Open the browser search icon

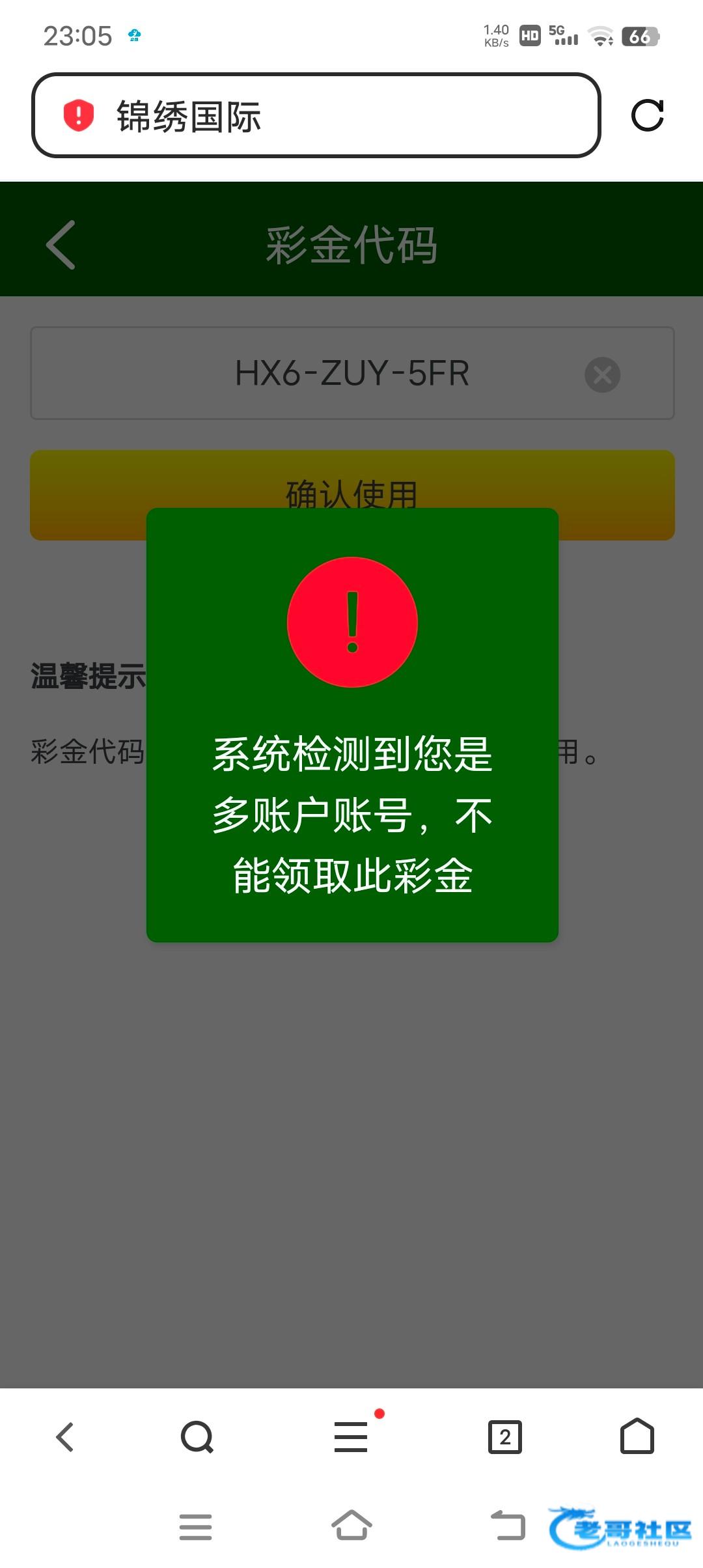(197, 1436)
